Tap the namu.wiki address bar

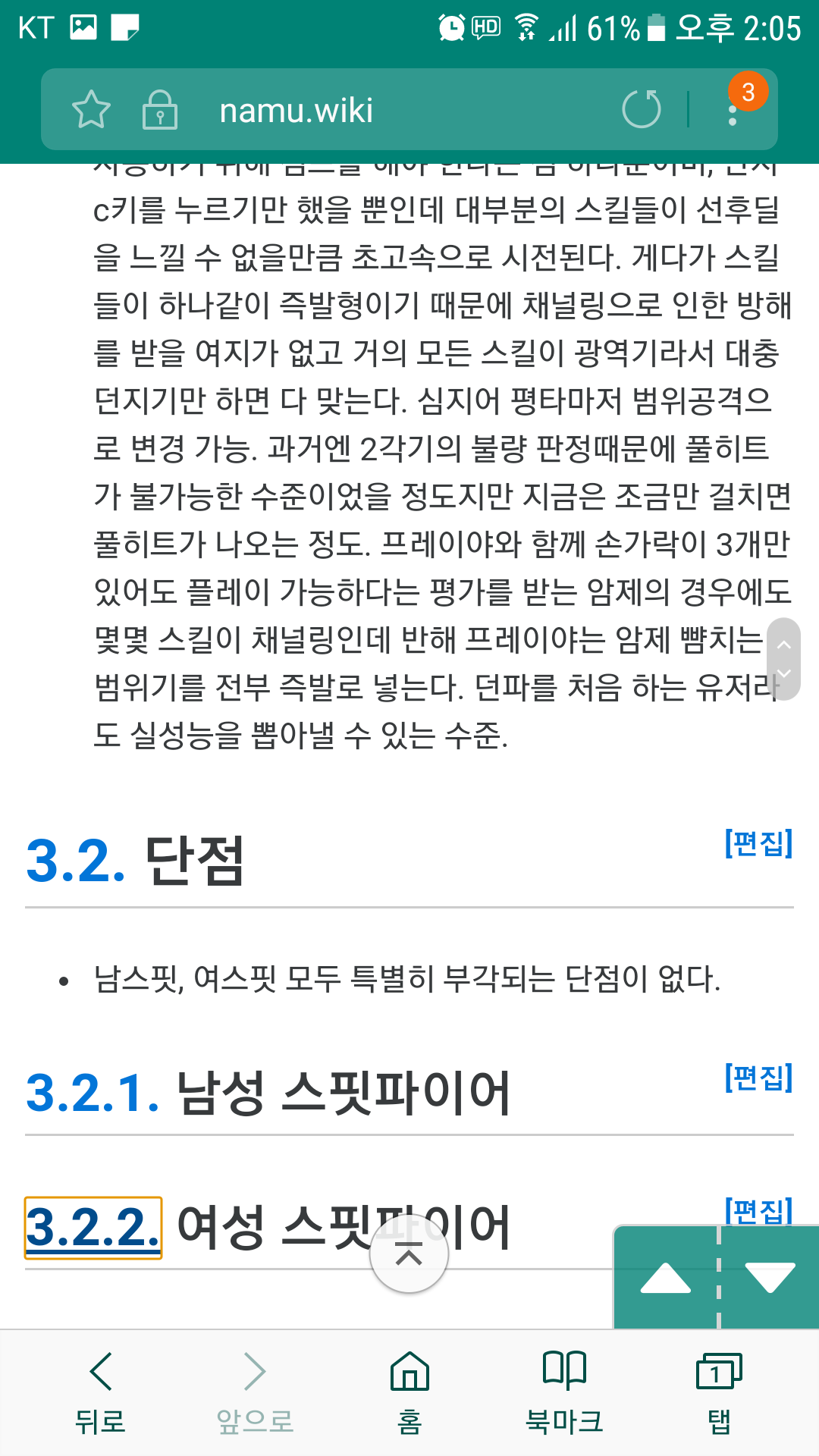click(296, 111)
